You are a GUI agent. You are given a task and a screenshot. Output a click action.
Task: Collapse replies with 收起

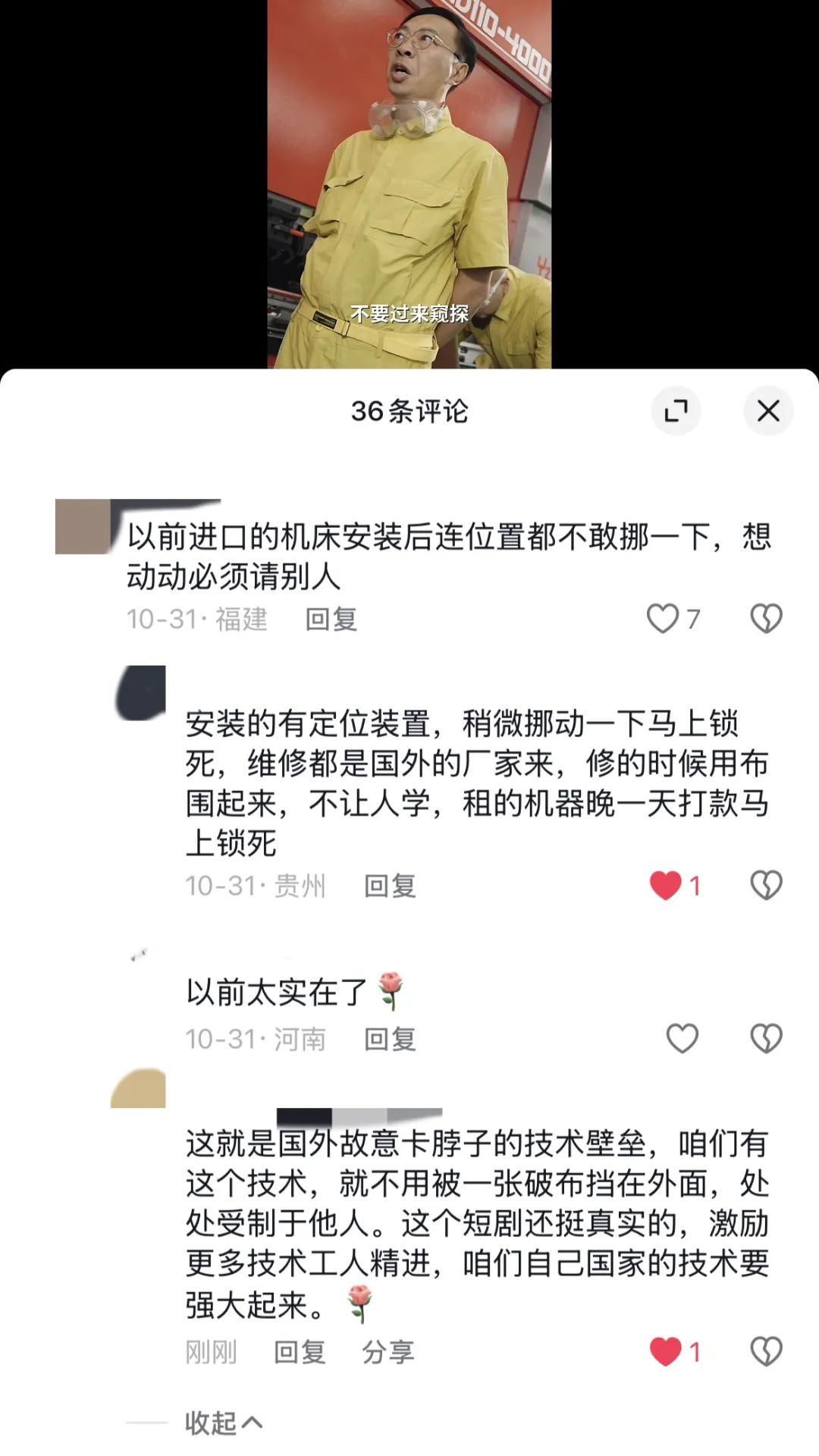coord(223,1423)
